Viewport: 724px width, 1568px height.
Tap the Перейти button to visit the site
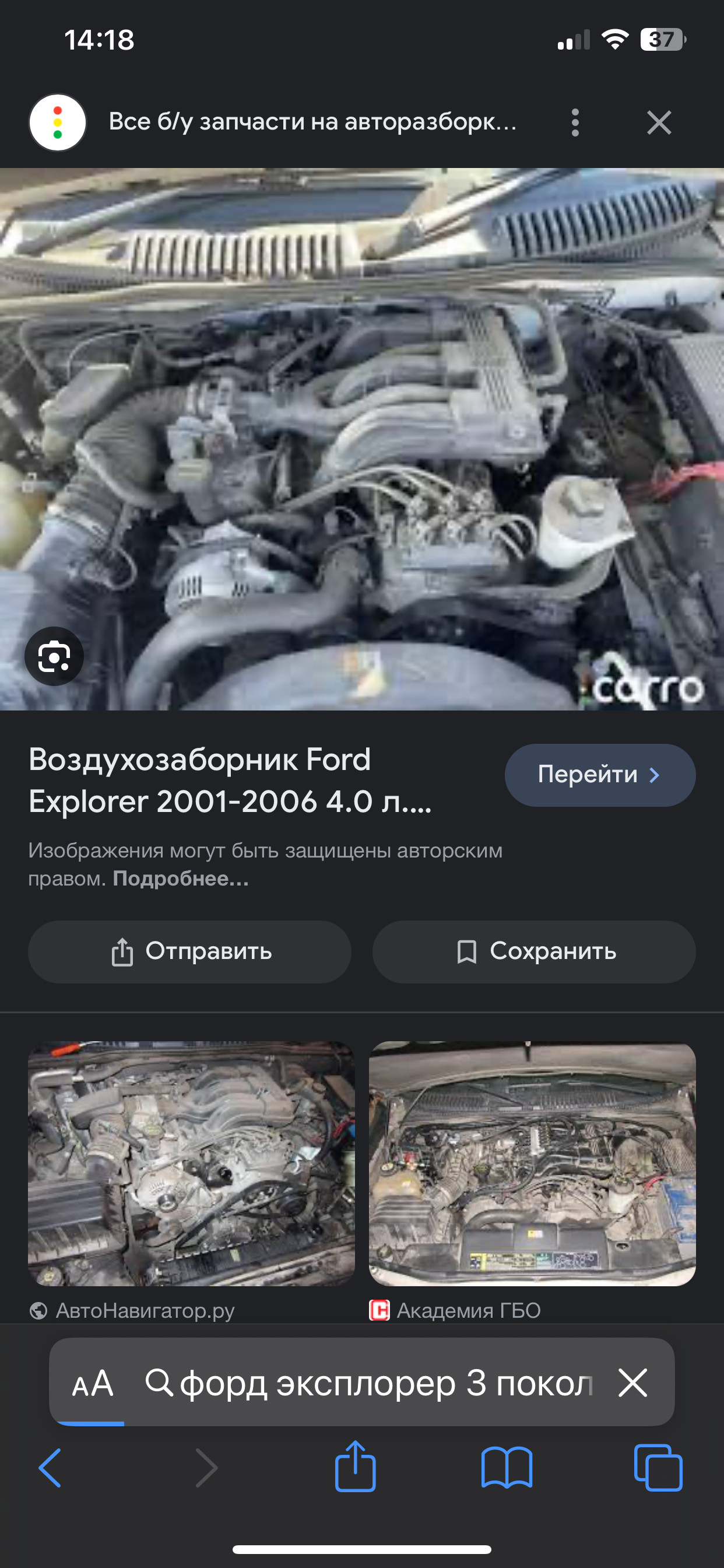click(x=599, y=775)
